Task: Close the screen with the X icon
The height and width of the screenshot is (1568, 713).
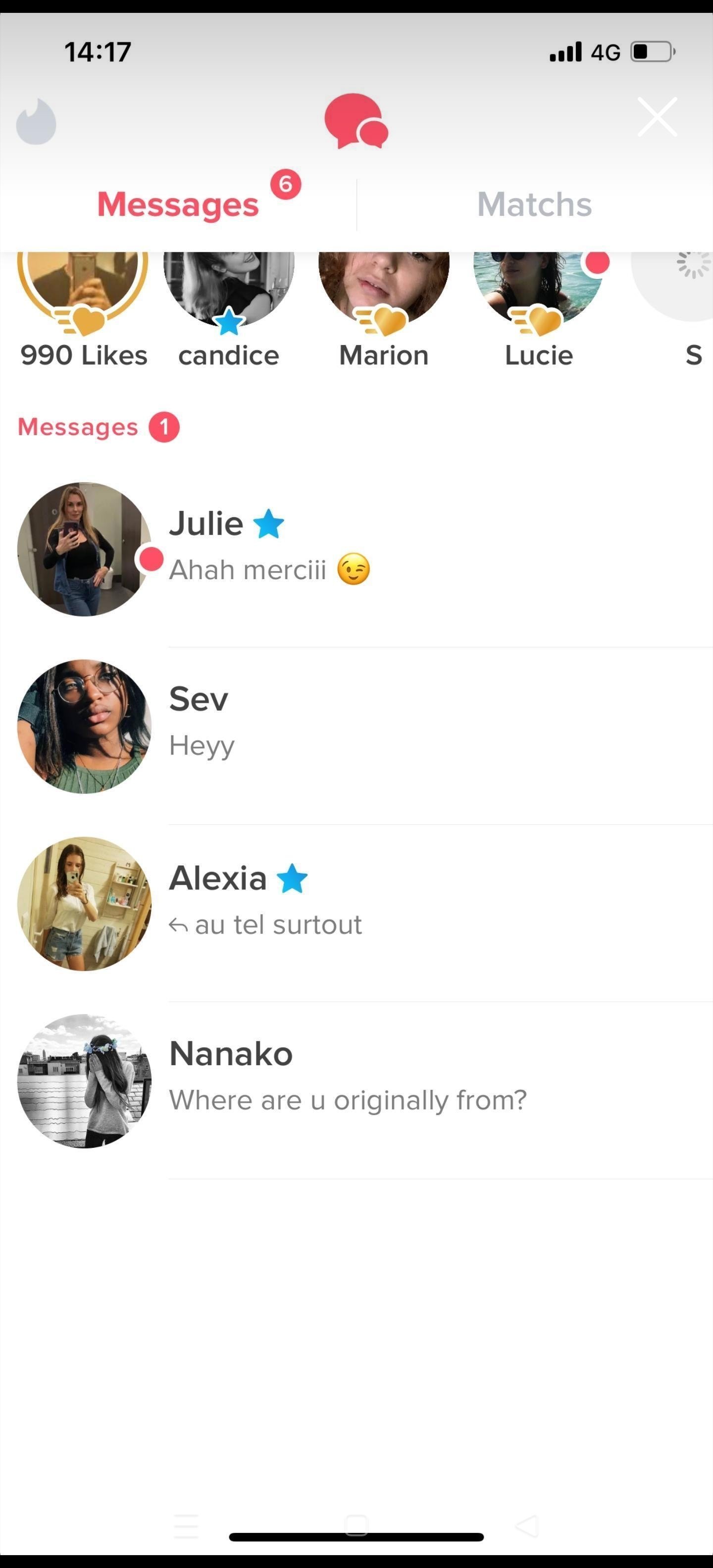Action: click(x=657, y=117)
